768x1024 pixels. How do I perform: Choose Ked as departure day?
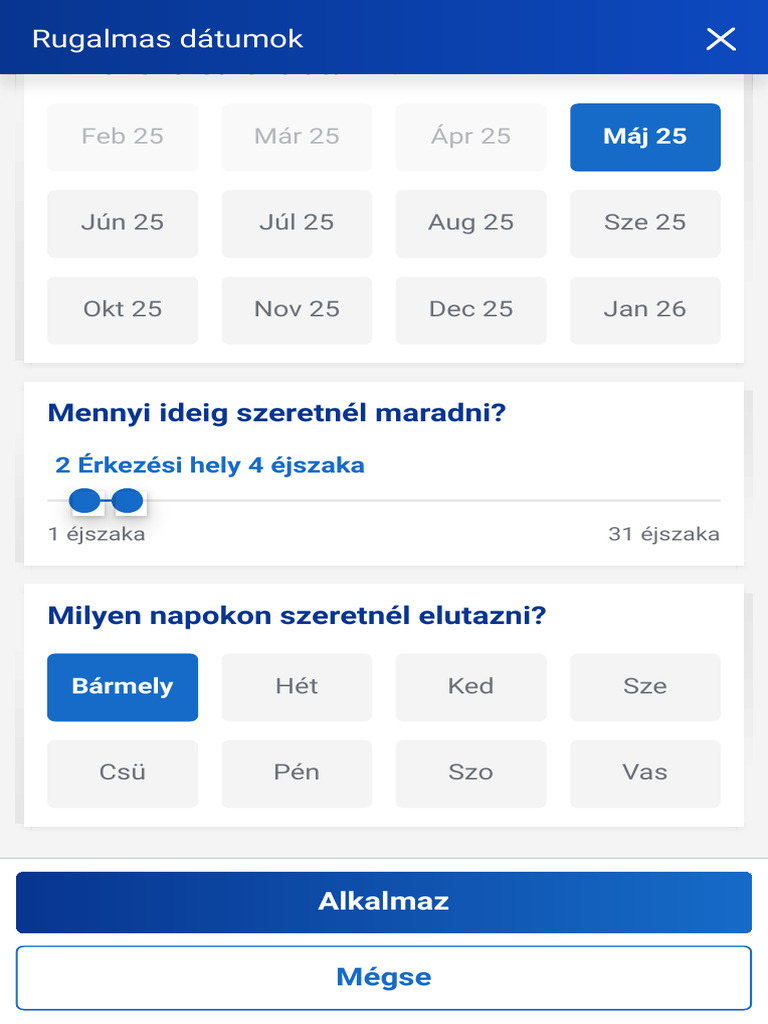click(x=471, y=687)
